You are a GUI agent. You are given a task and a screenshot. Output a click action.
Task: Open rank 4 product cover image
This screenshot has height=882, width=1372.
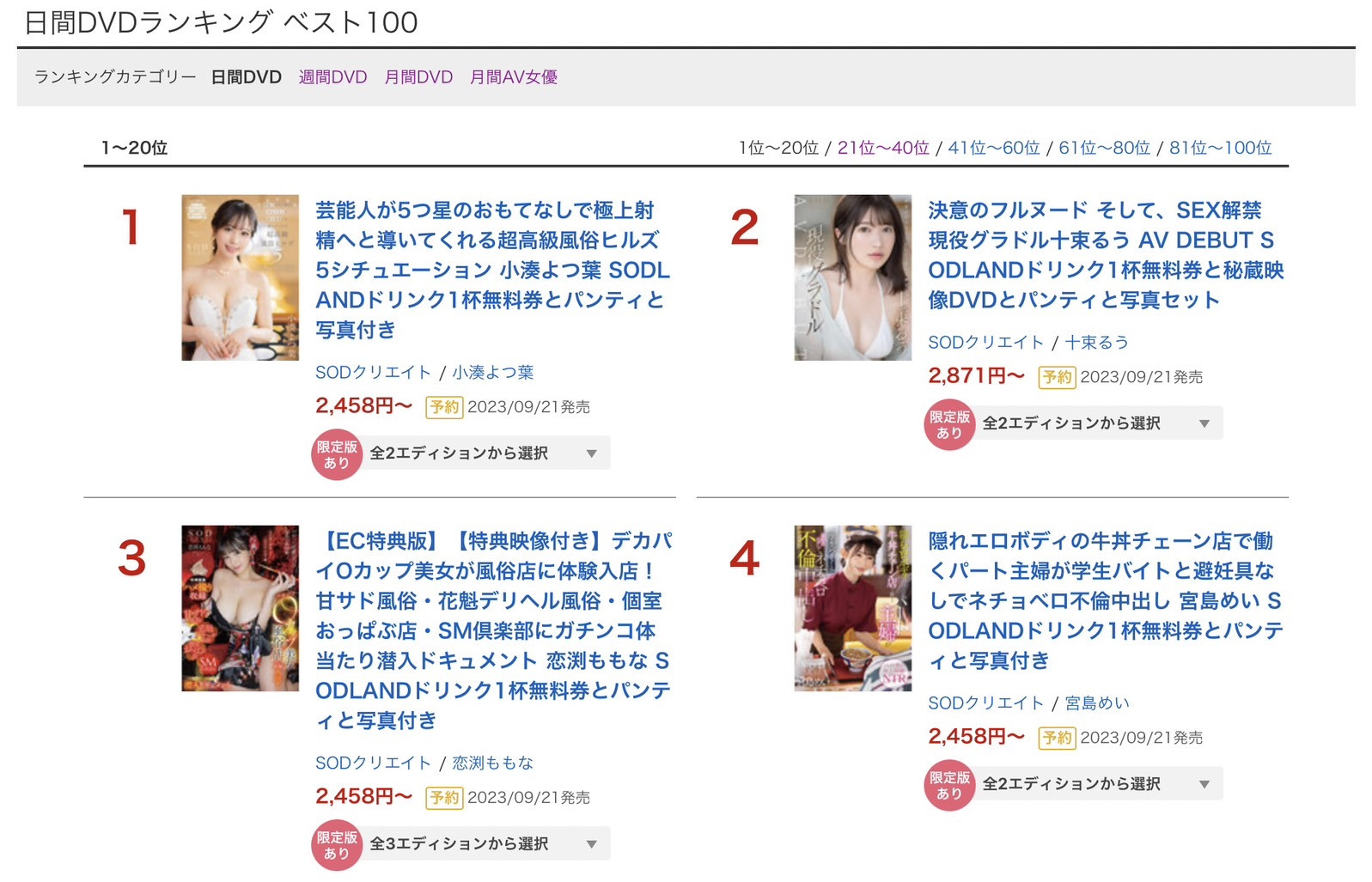852,608
